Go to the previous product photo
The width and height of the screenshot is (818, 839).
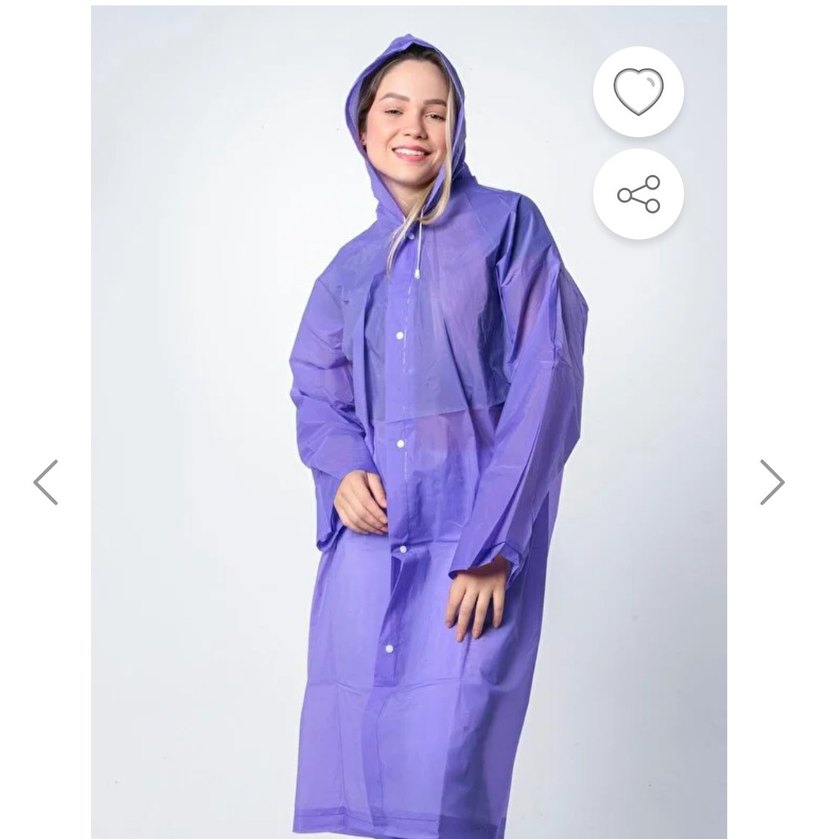pos(46,482)
